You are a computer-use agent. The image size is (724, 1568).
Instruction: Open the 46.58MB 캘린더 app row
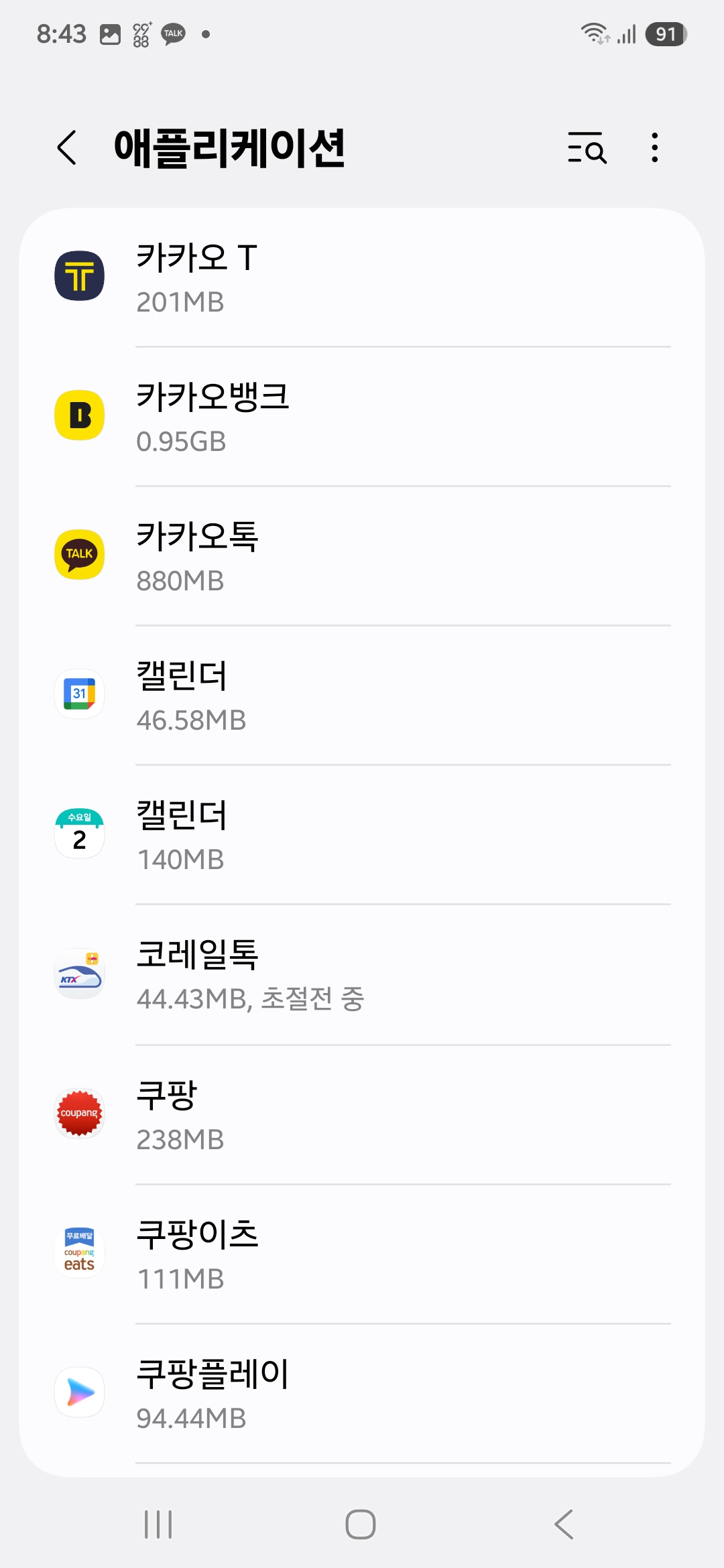coord(362,696)
